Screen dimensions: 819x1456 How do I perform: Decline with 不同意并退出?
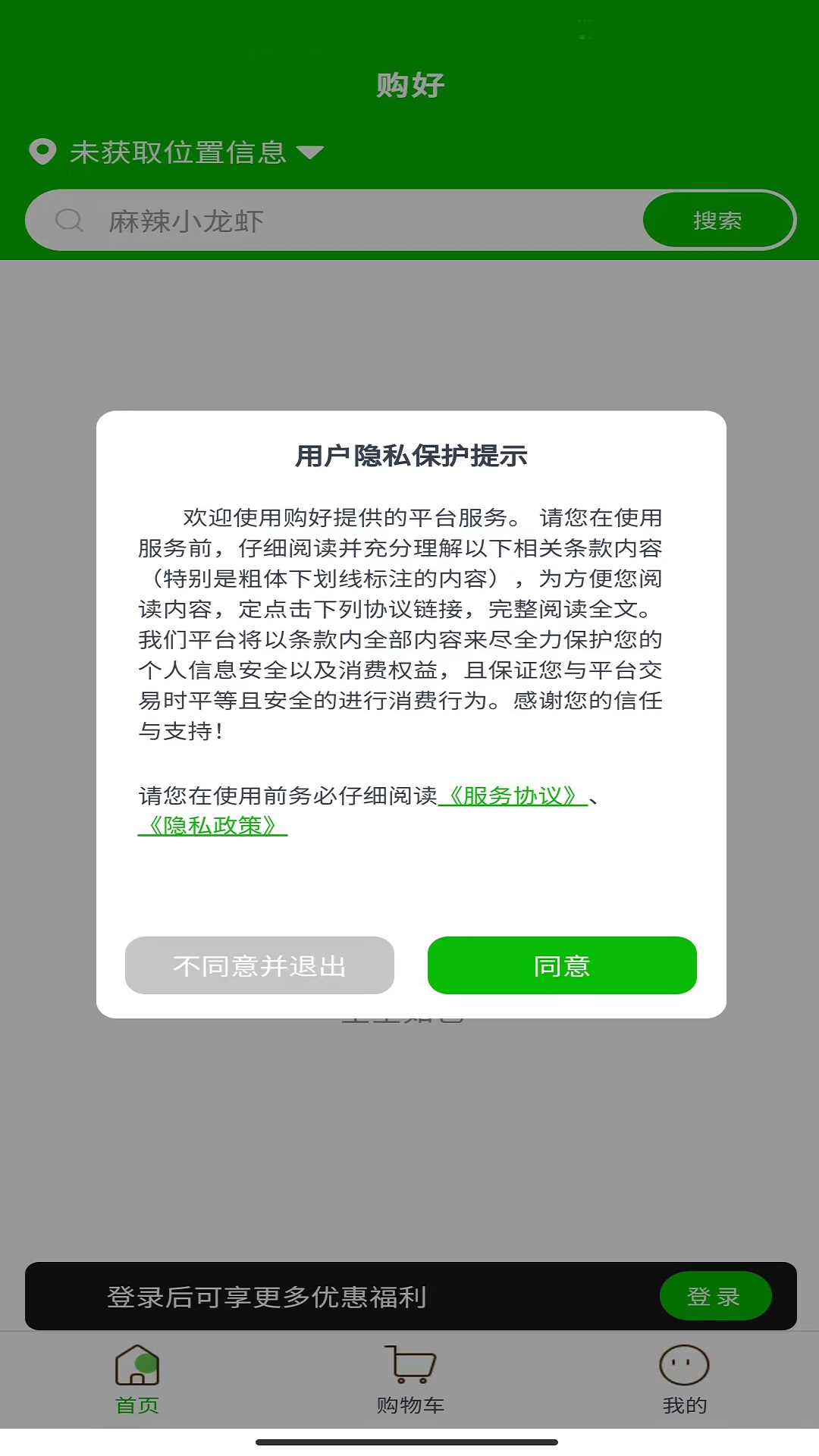[x=259, y=965]
